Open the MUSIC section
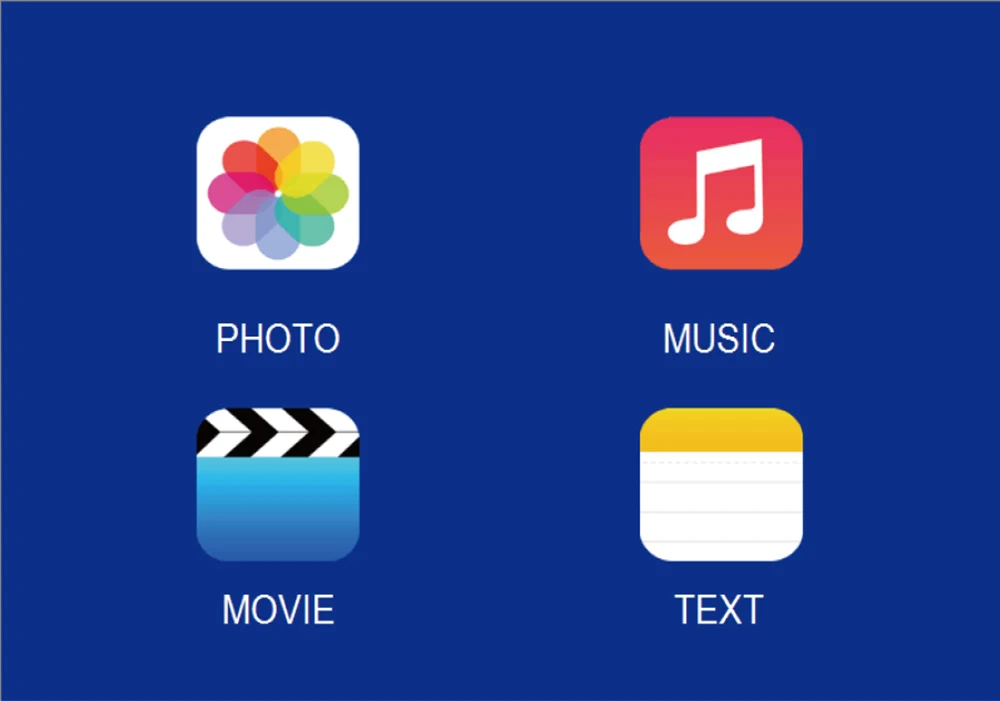Image resolution: width=1000 pixels, height=701 pixels. [721, 193]
